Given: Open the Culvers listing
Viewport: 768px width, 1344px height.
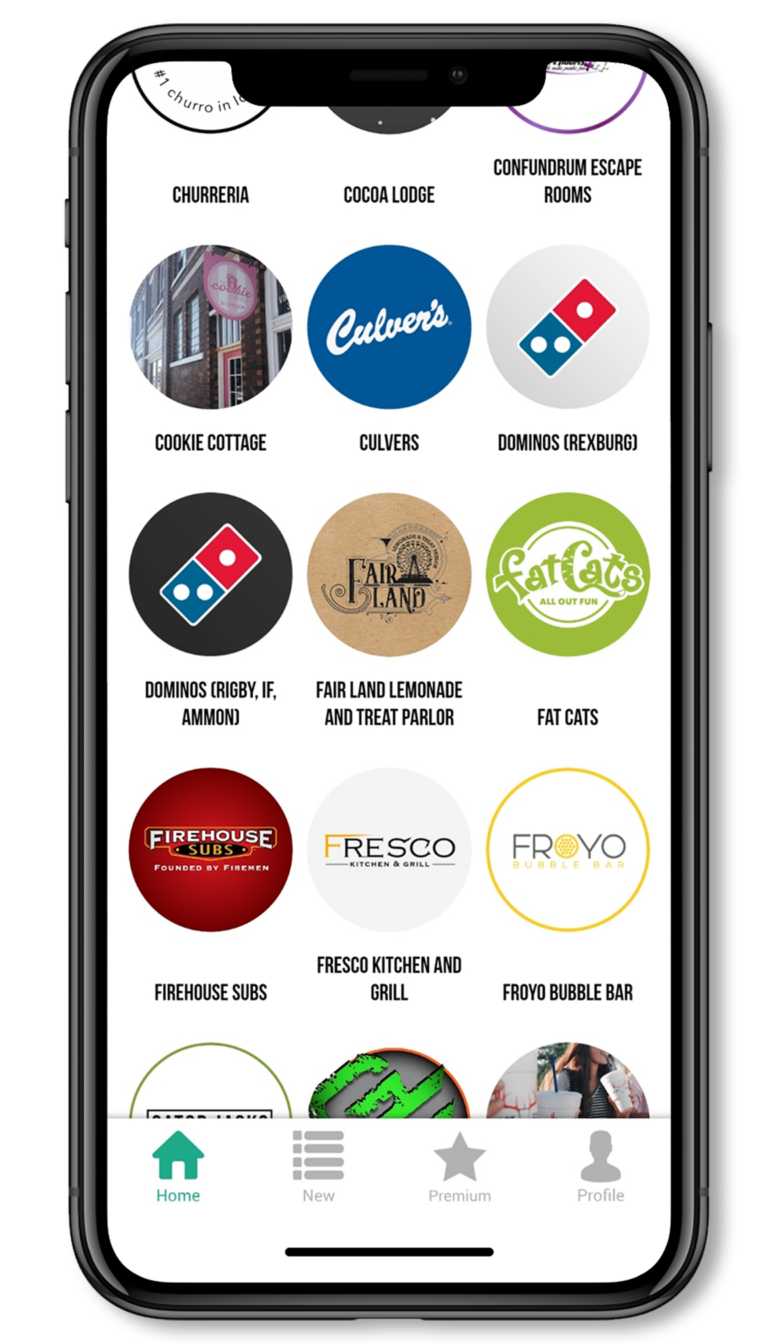Looking at the screenshot, I should (x=389, y=327).
